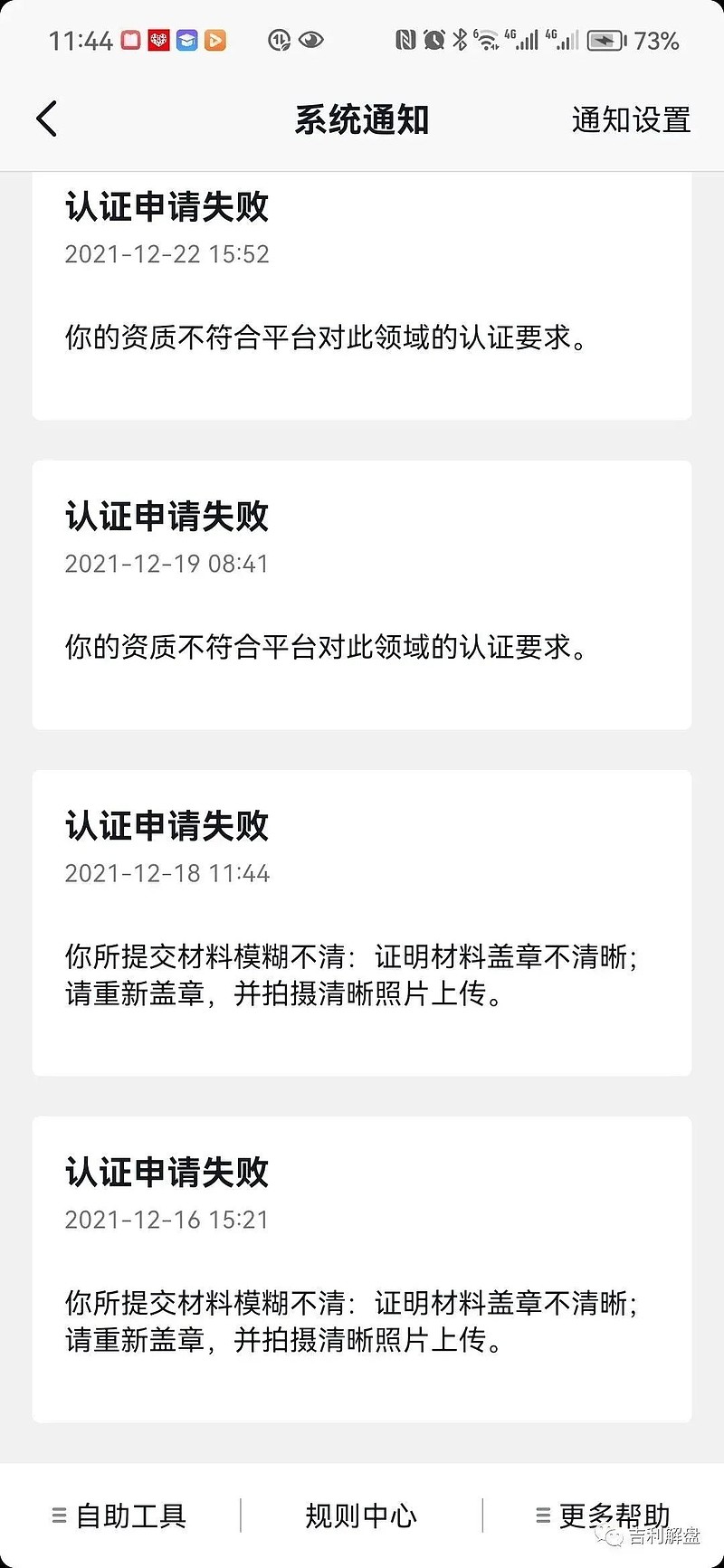Open the blue mail notification icon

[x=186, y=40]
